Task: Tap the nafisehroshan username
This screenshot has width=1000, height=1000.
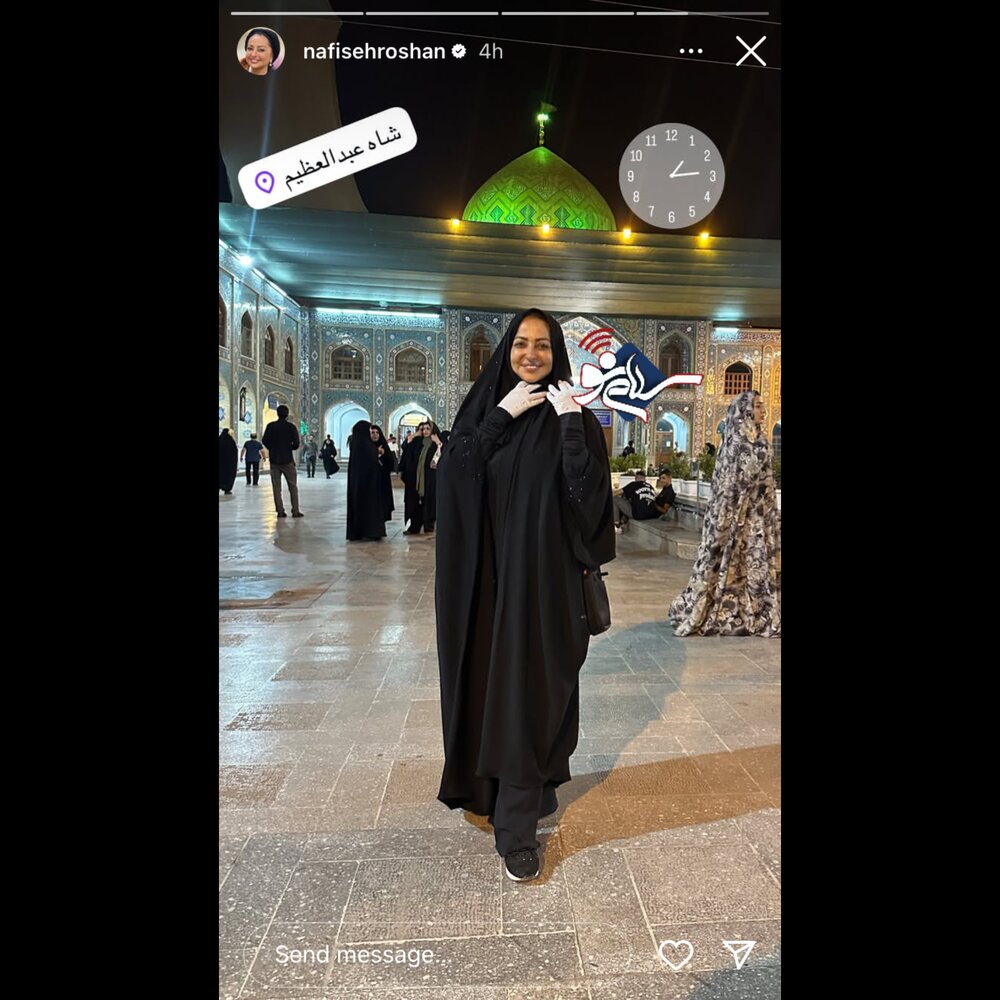Action: coord(374,51)
